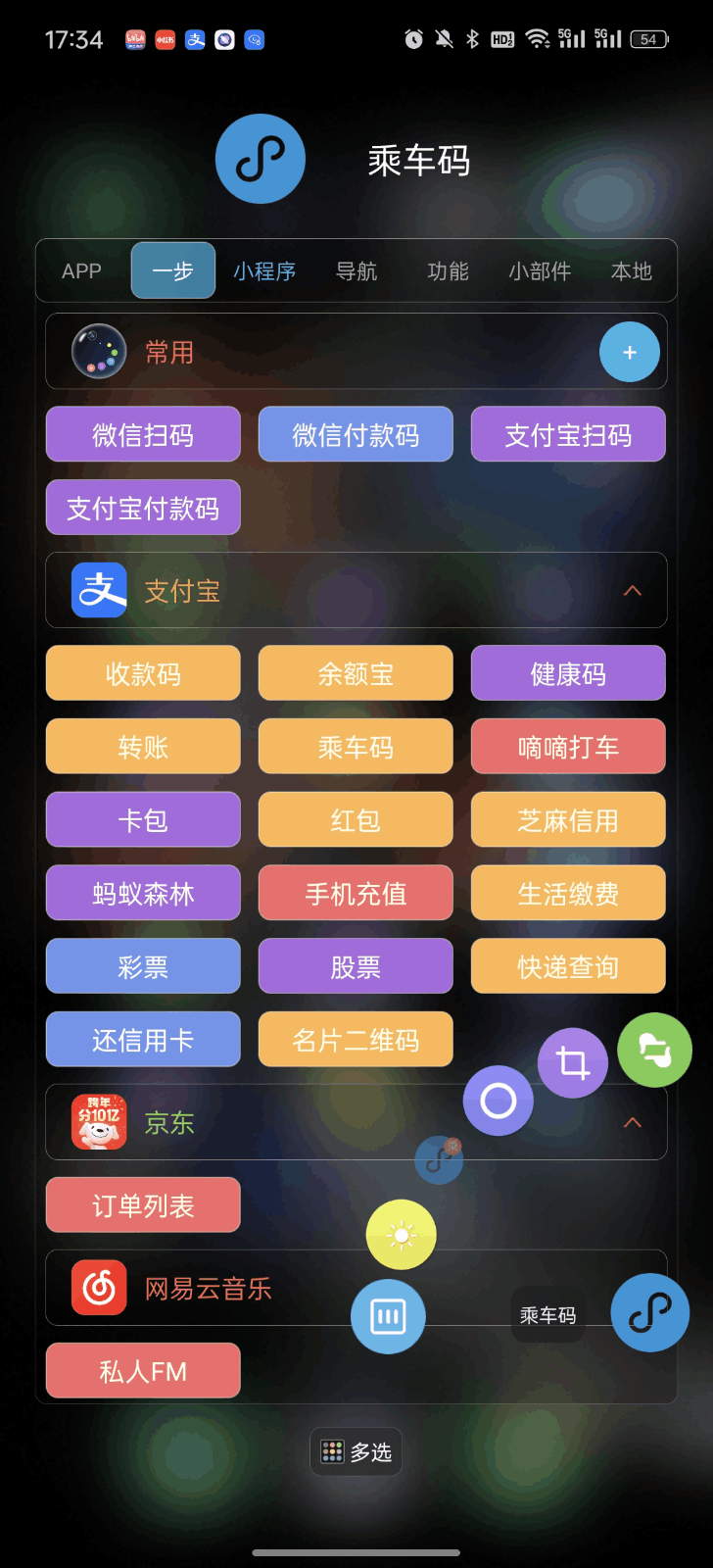Screen dimensions: 713x1568
Task: Tap the 乘车码 label beside the floating logo
Action: [548, 1313]
